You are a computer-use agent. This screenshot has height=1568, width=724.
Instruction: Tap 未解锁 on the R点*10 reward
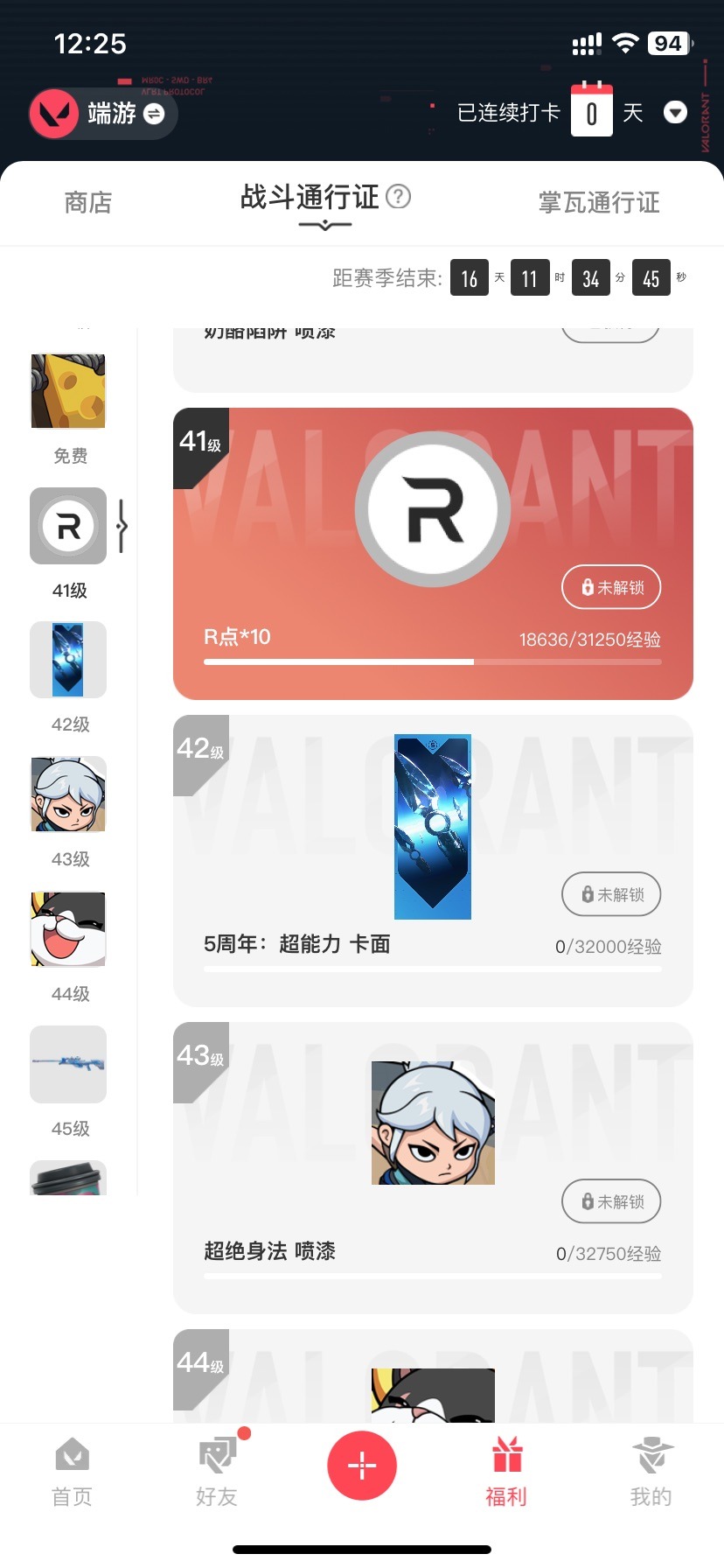[x=610, y=587]
